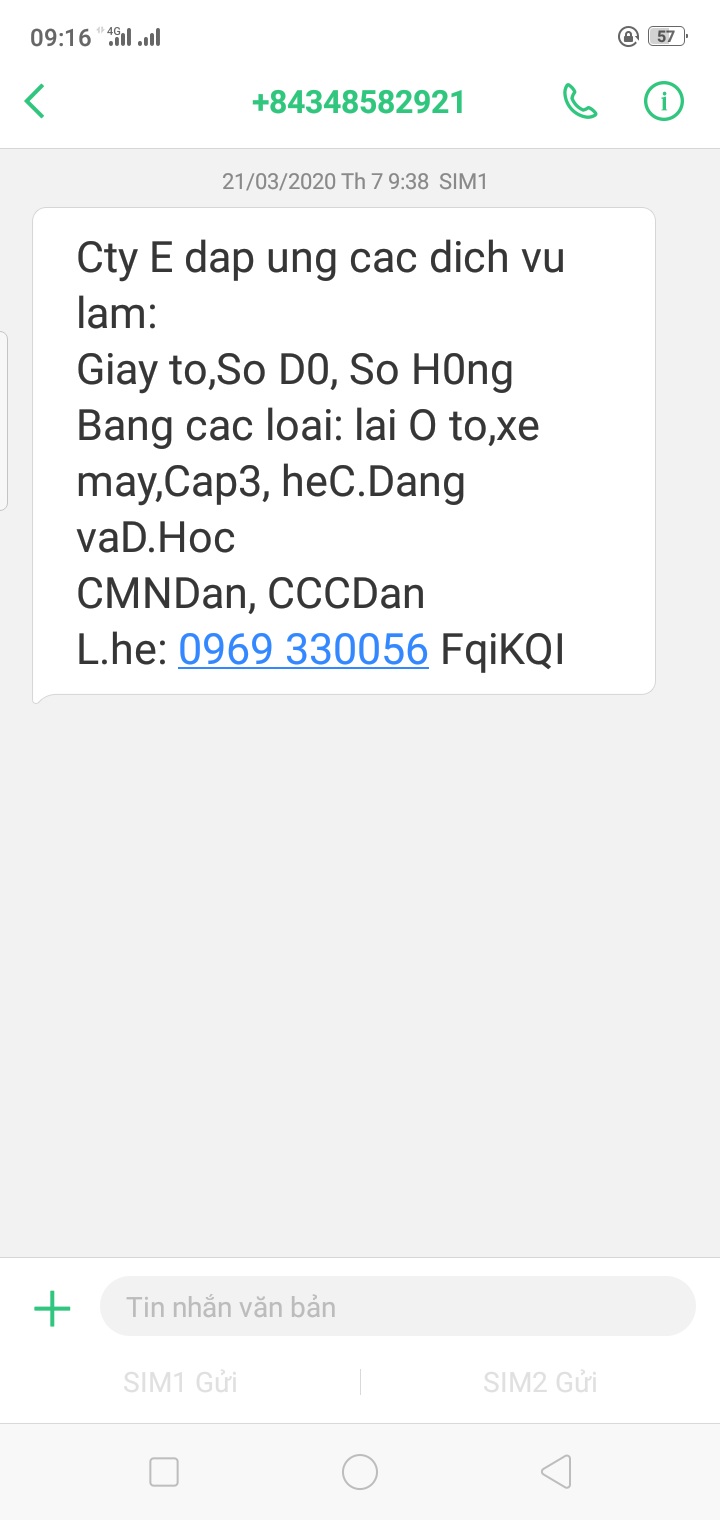
Task: Focus the Tin nhắn văn bản field
Action: [x=397, y=1307]
